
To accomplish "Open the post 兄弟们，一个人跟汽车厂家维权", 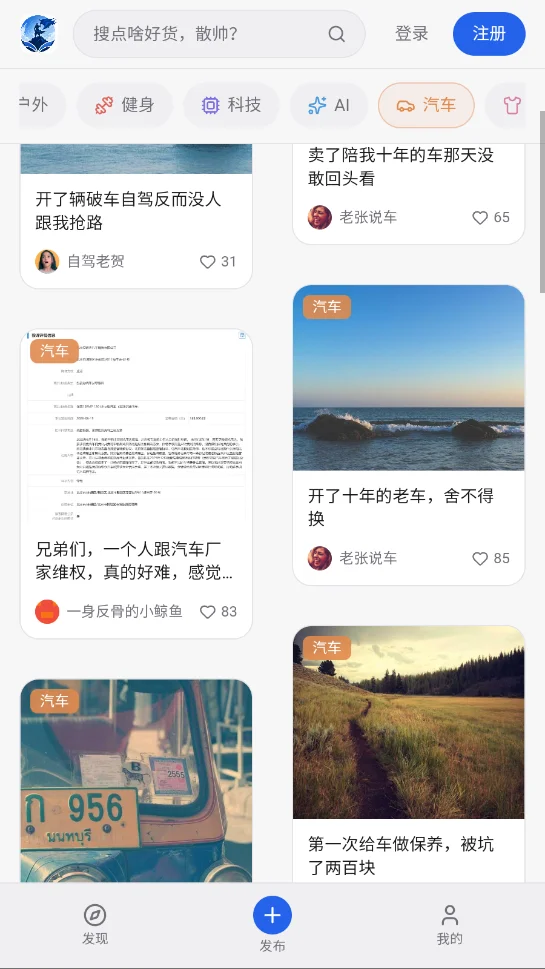I will pyautogui.click(x=134, y=561).
